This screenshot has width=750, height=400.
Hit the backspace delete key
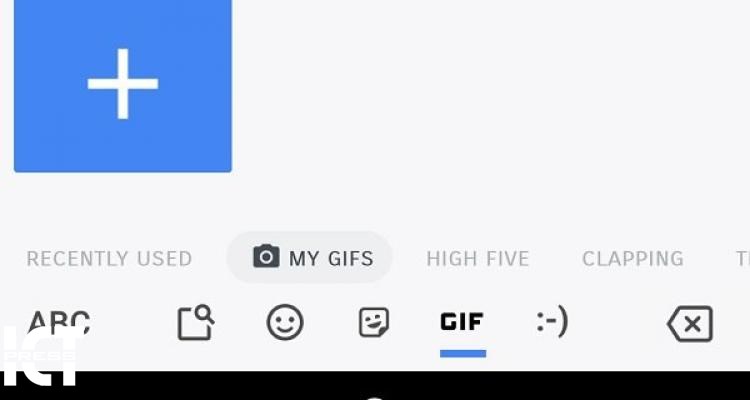pyautogui.click(x=690, y=324)
